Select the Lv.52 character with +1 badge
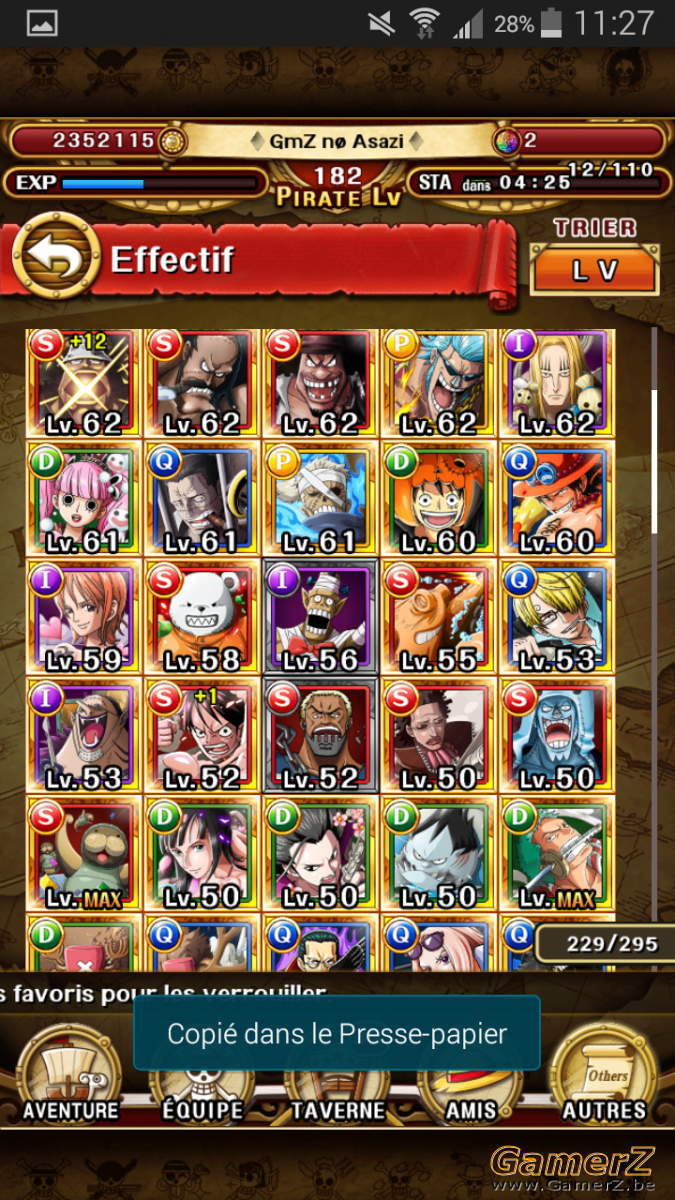 [x=202, y=734]
